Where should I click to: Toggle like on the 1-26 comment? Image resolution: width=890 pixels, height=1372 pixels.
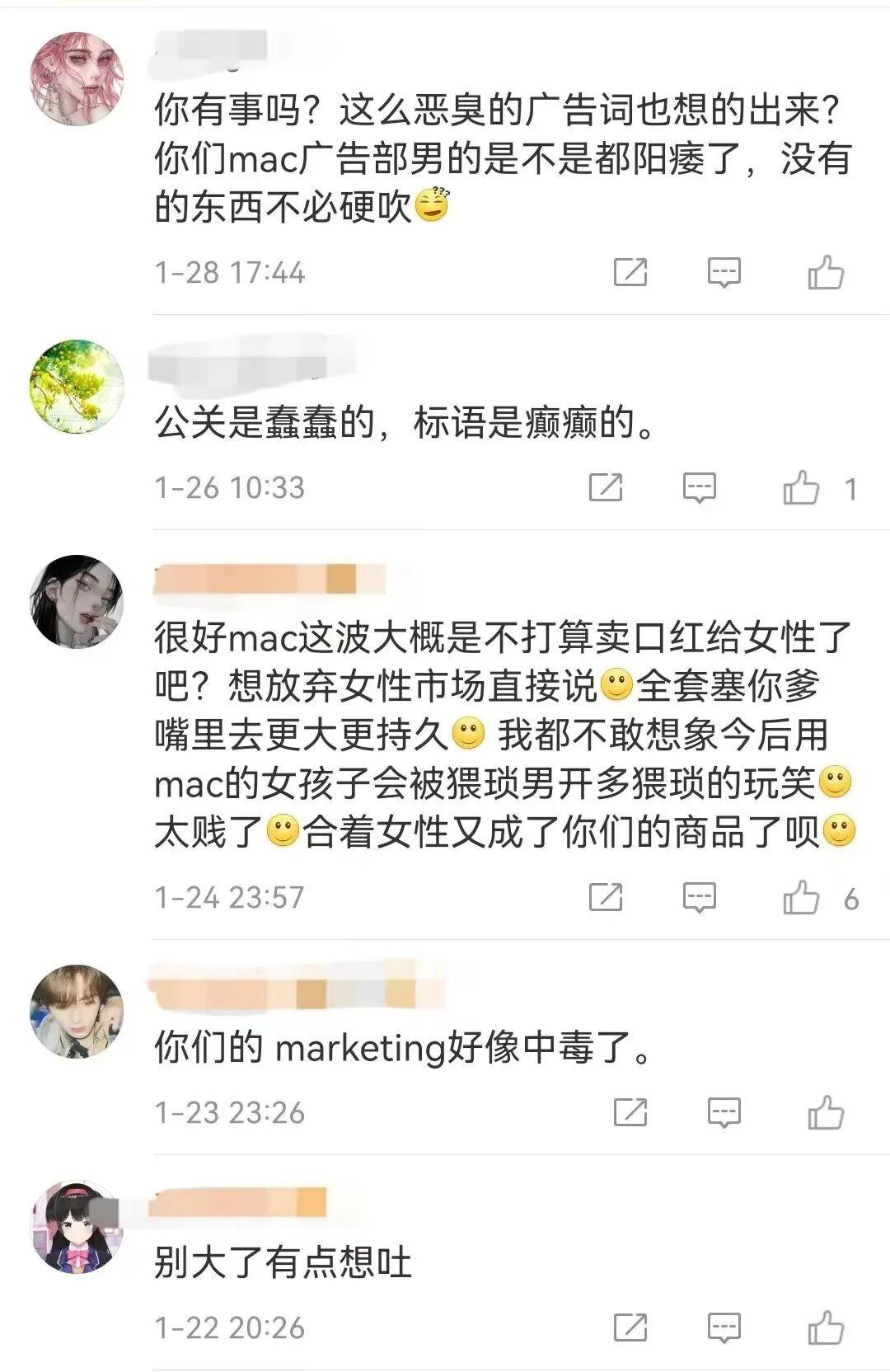[801, 486]
